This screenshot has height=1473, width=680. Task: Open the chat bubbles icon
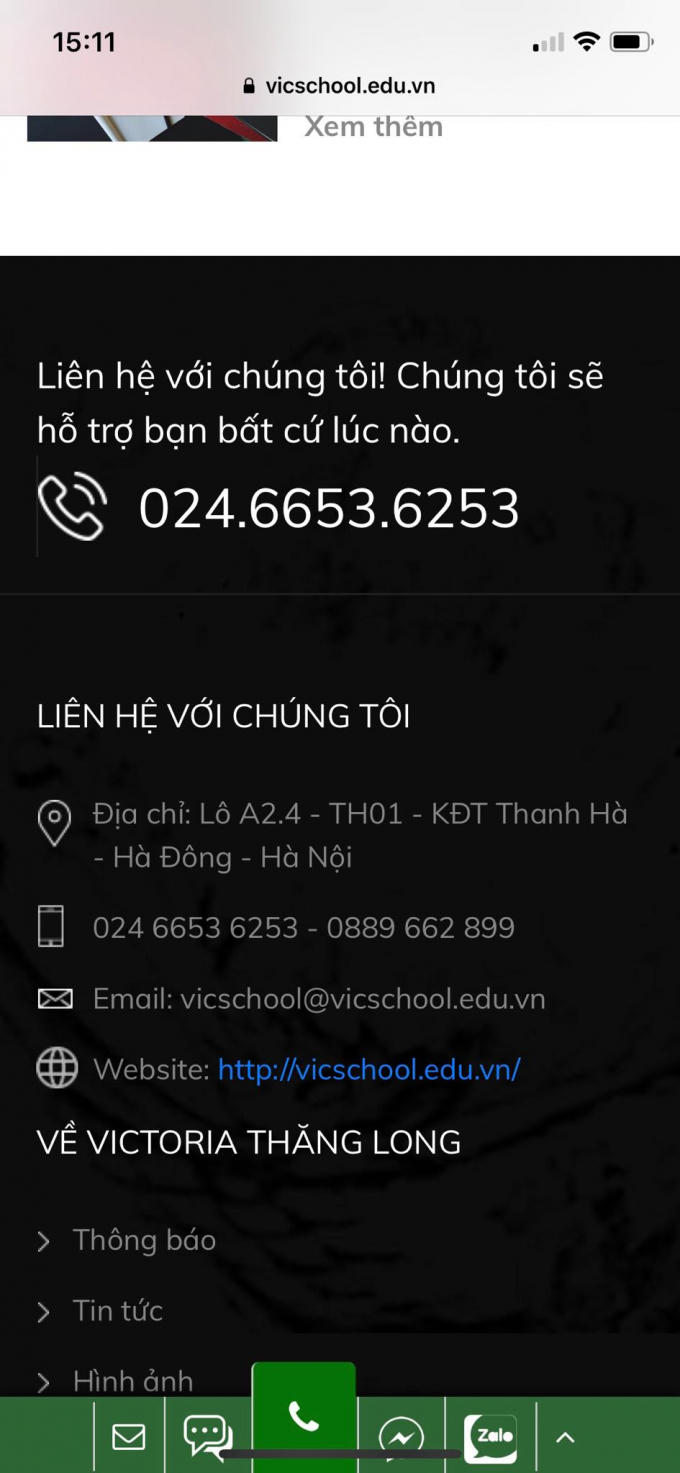208,1437
